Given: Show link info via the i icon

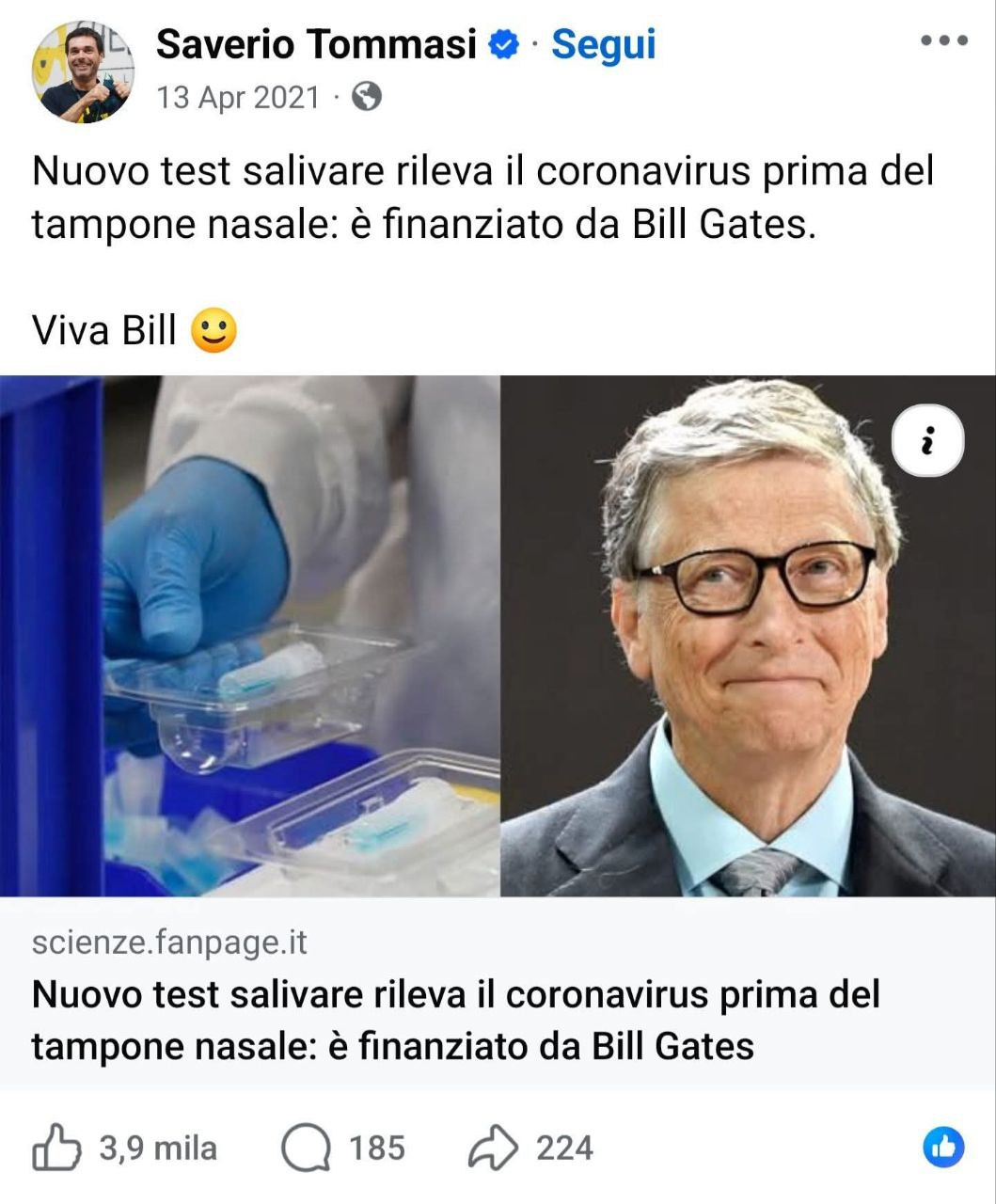Looking at the screenshot, I should (927, 441).
